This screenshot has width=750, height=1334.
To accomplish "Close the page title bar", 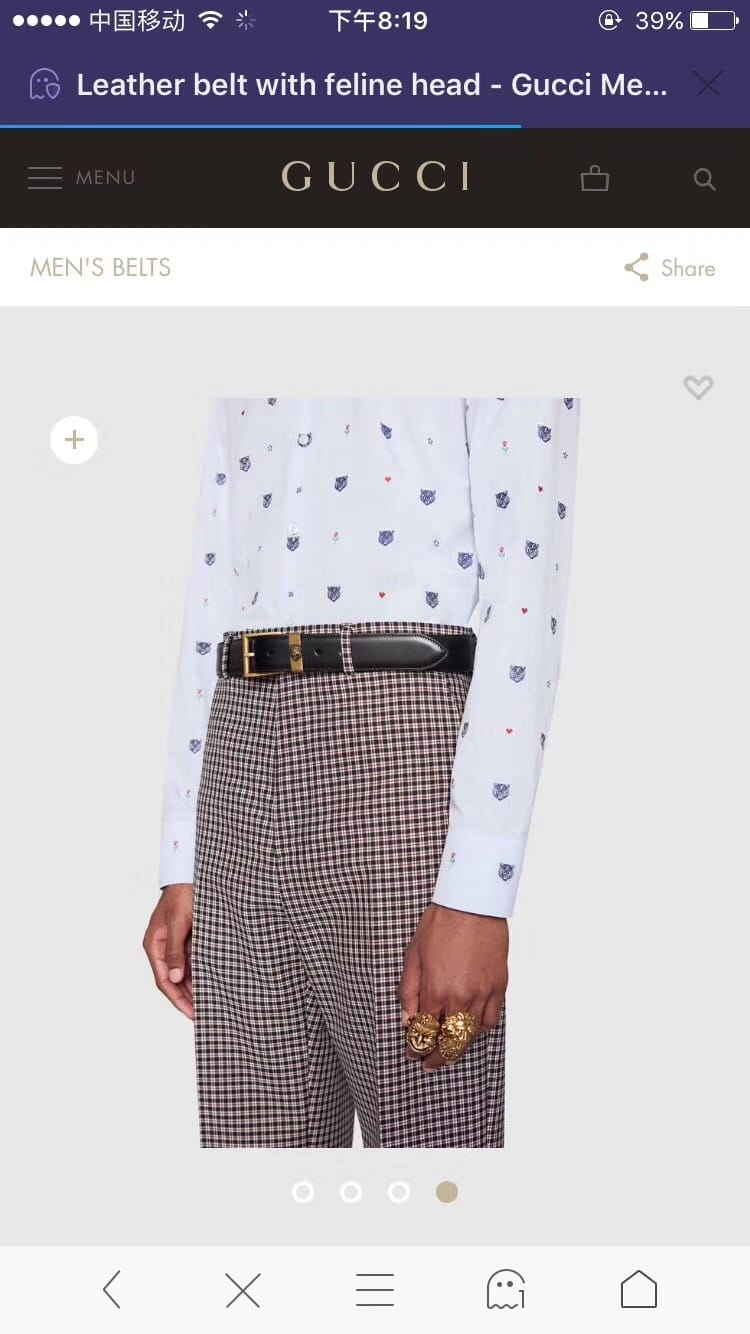I will [708, 85].
